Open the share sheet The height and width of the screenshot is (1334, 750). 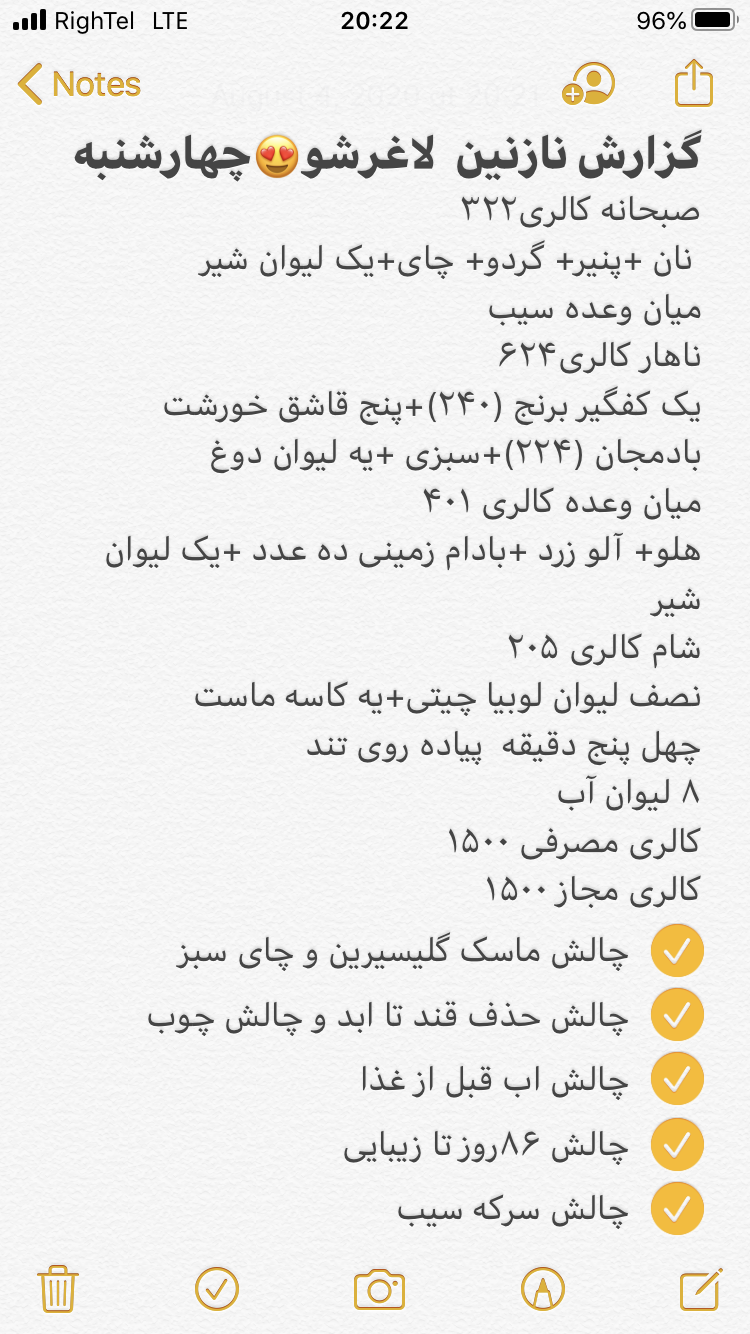(x=693, y=85)
